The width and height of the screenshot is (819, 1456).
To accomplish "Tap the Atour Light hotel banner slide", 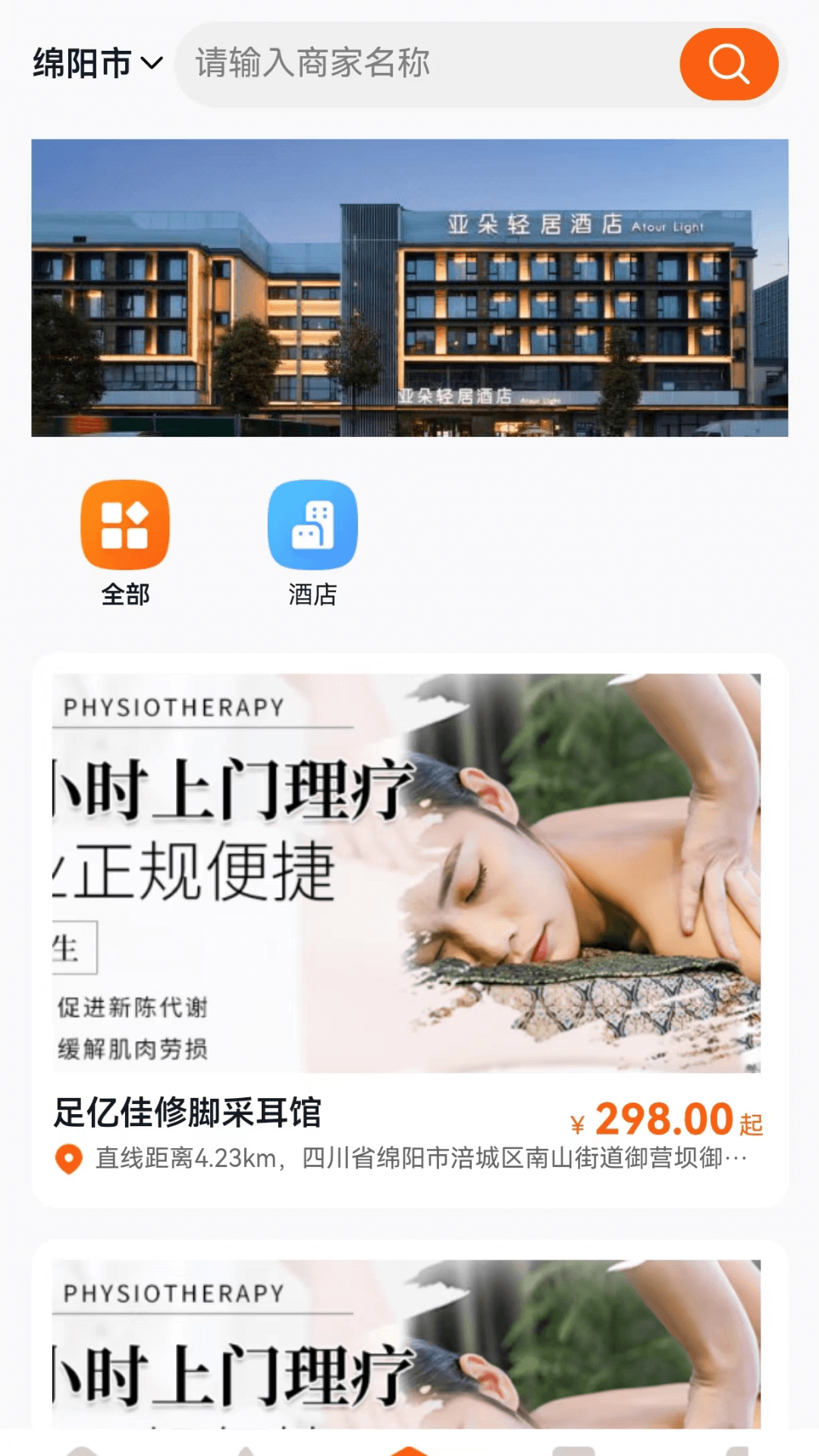I will pos(409,288).
